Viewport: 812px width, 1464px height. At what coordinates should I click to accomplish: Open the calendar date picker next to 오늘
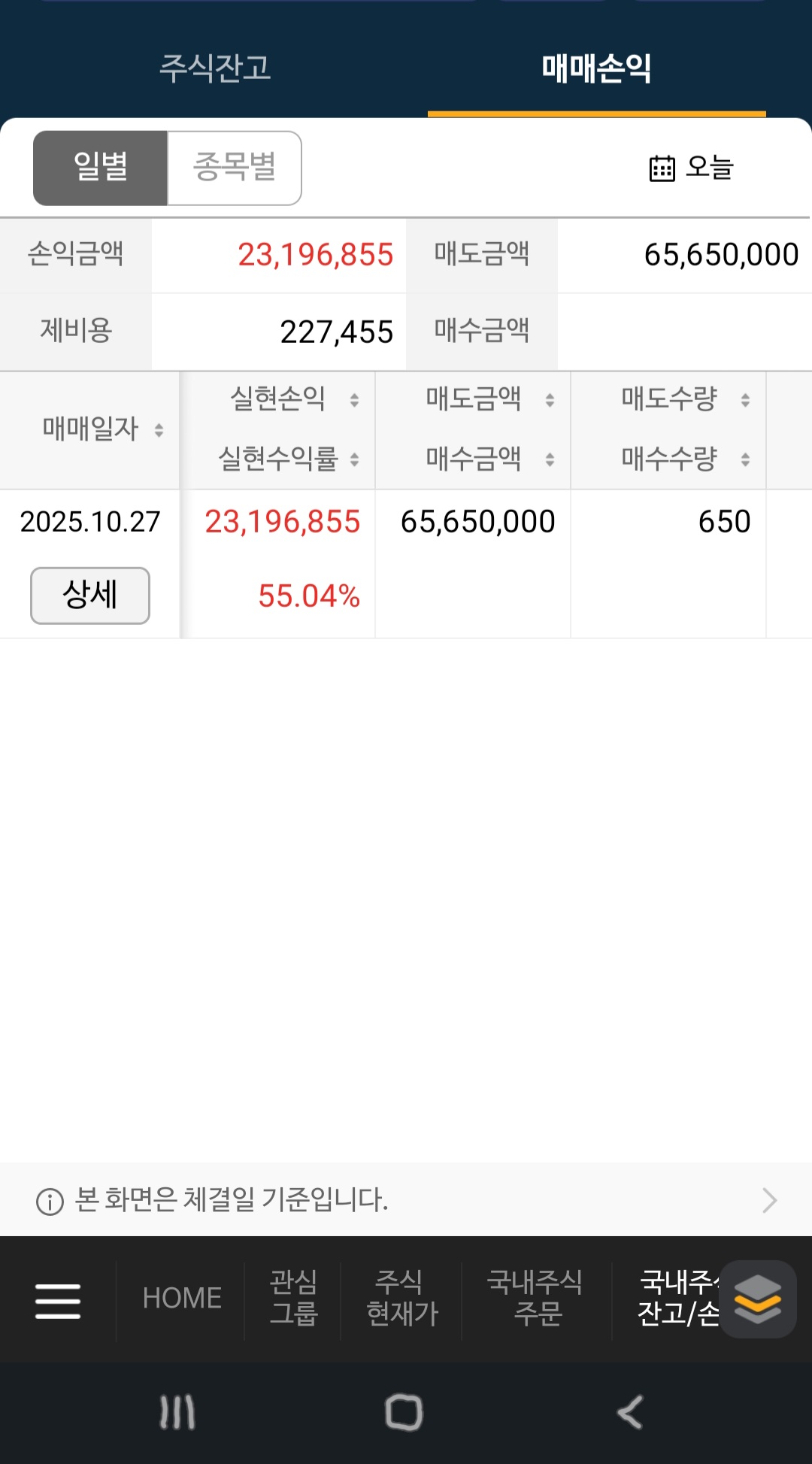661,168
